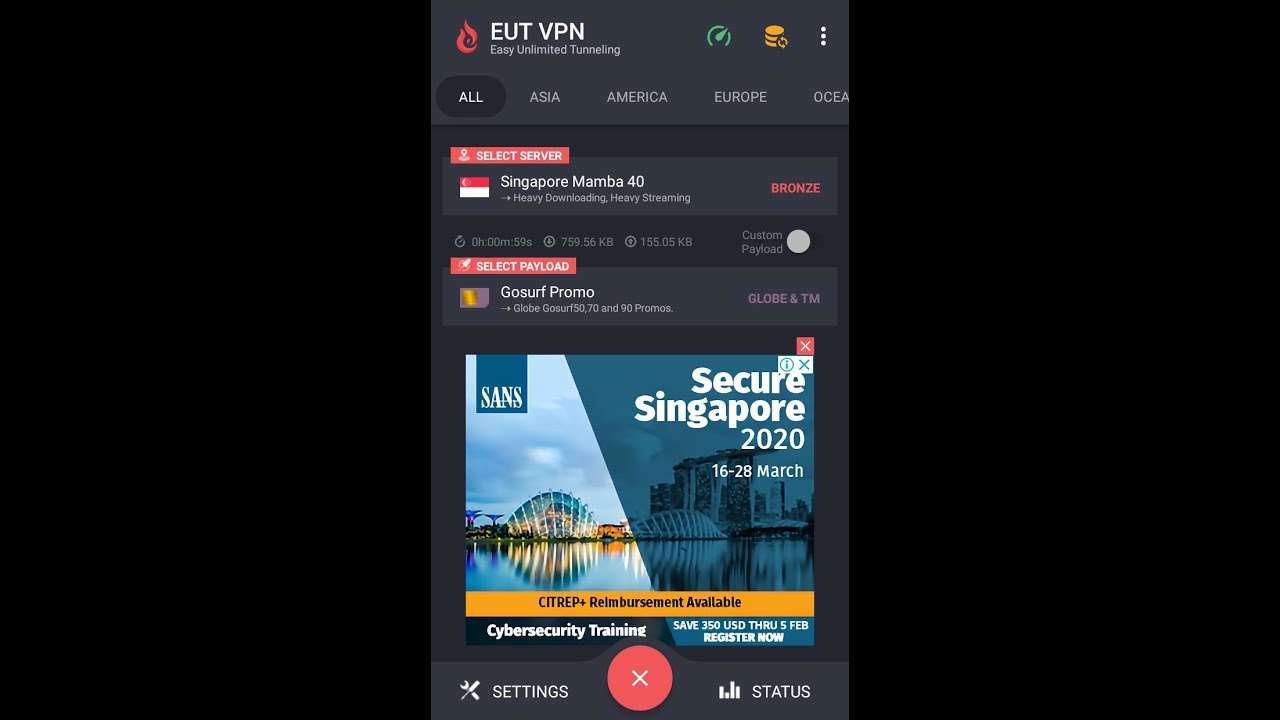The image size is (1280, 720).
Task: Open the speed test gauge icon
Action: click(719, 37)
